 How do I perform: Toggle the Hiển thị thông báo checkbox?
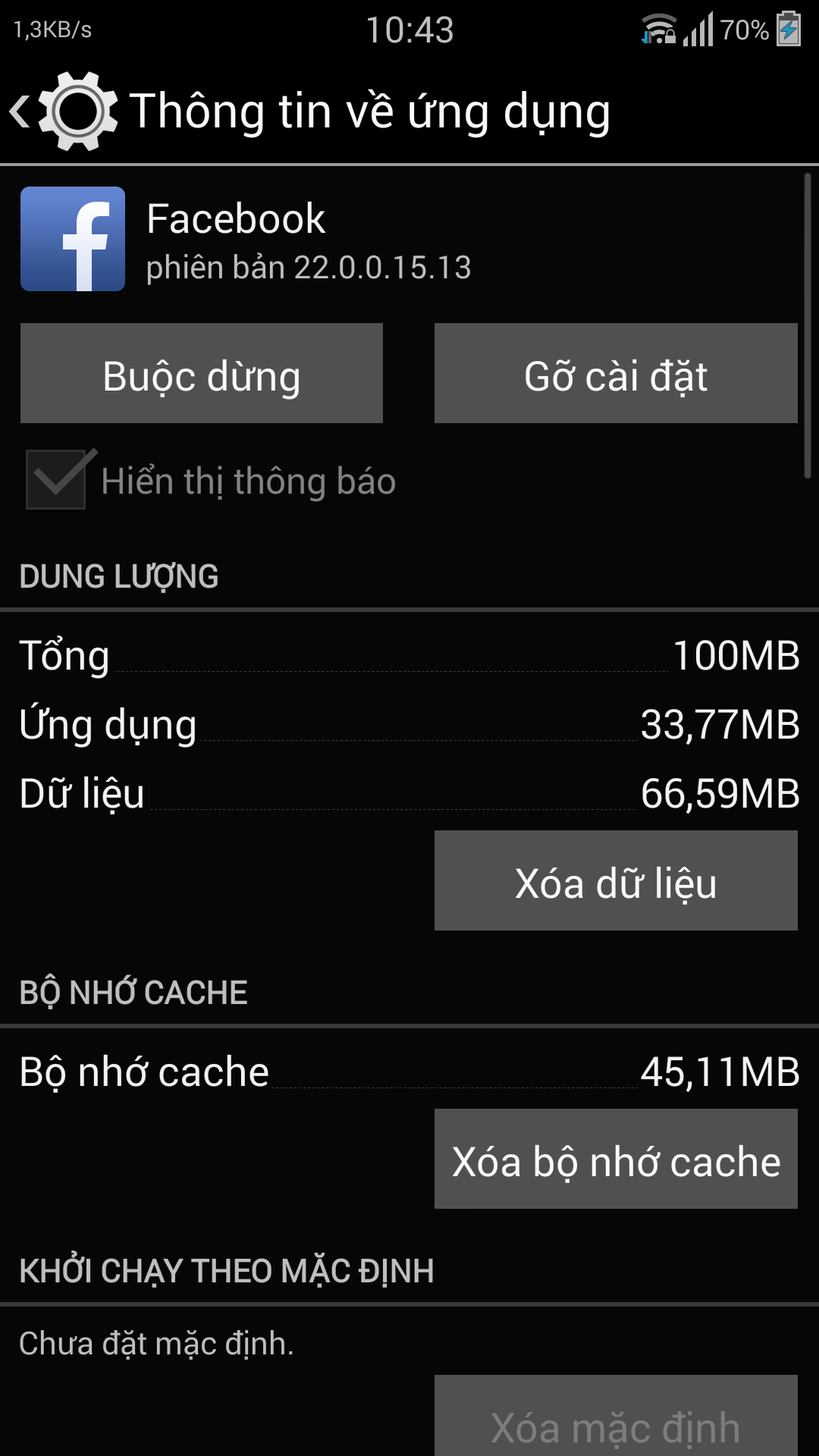[x=56, y=479]
